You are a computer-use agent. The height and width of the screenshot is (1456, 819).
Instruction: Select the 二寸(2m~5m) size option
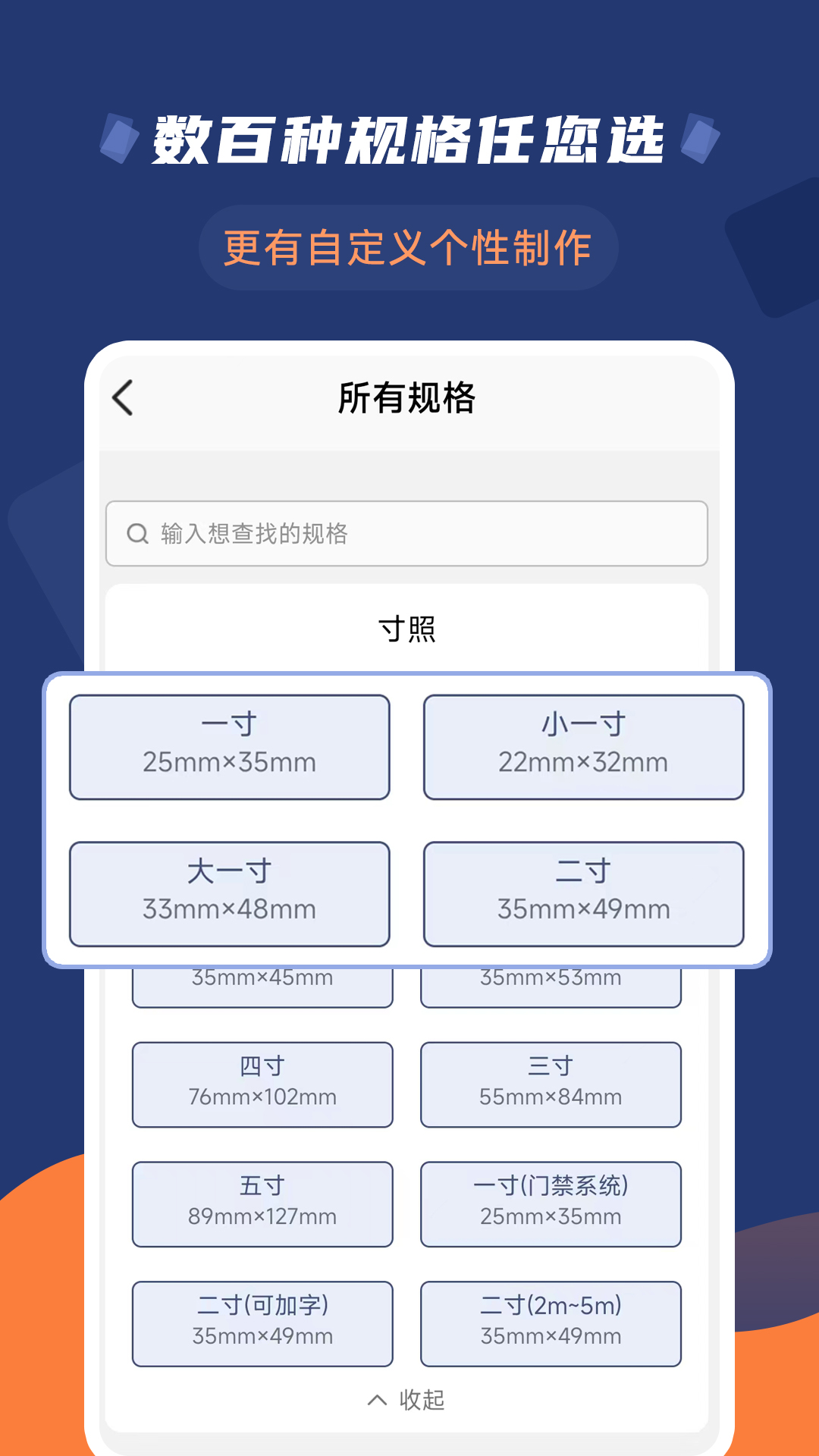pos(550,1323)
